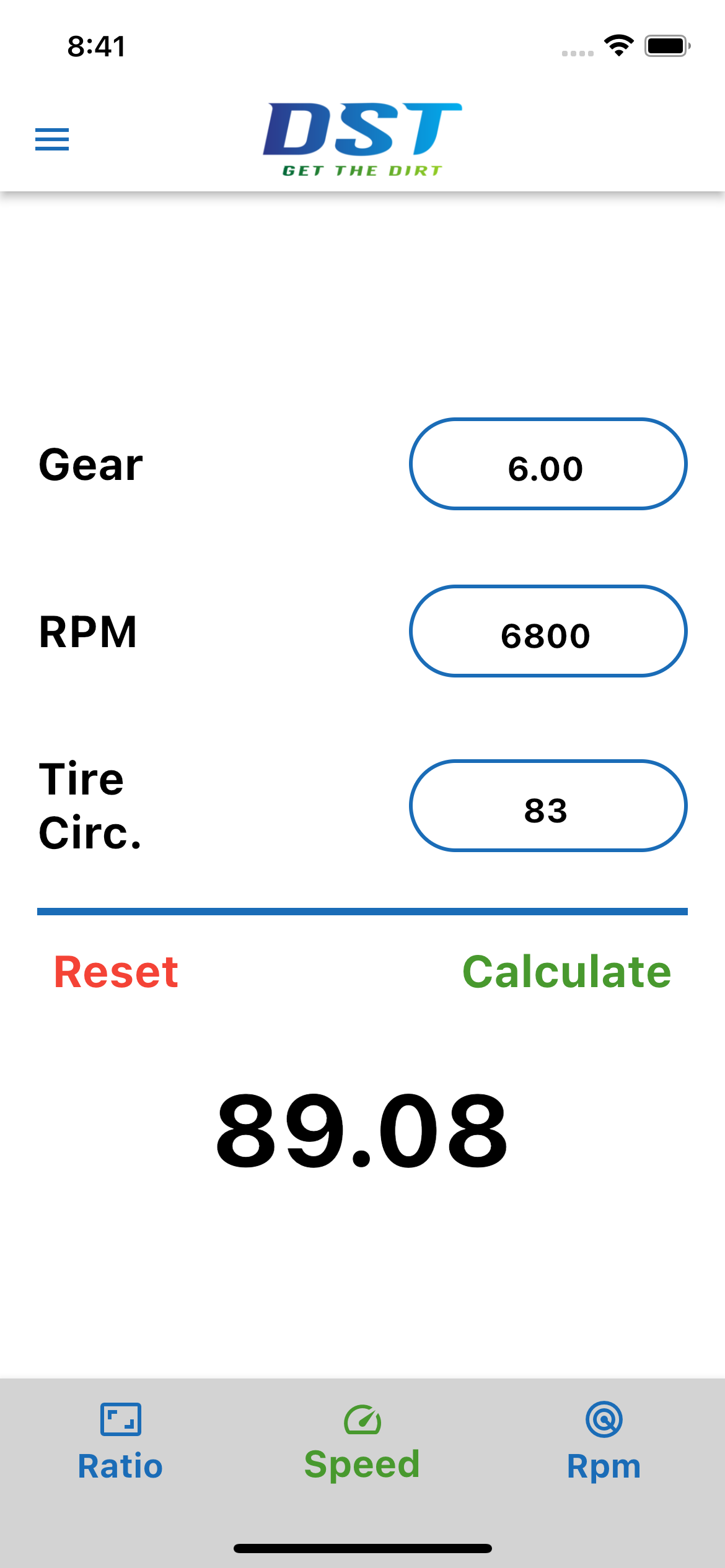
Task: Reset the calculator fields
Action: [116, 972]
